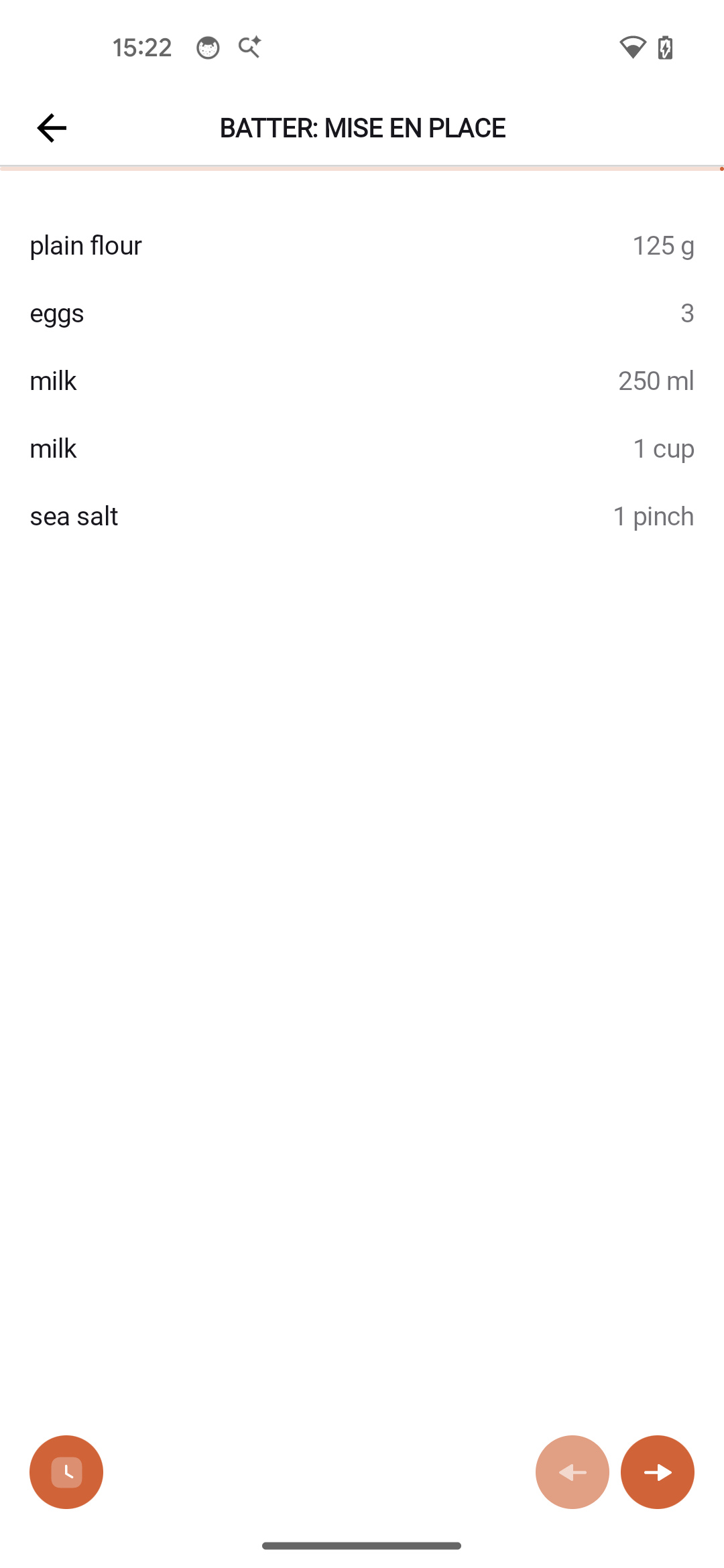The image size is (724, 1568).
Task: Click the recipe progress bar at top
Action: pos(362,167)
